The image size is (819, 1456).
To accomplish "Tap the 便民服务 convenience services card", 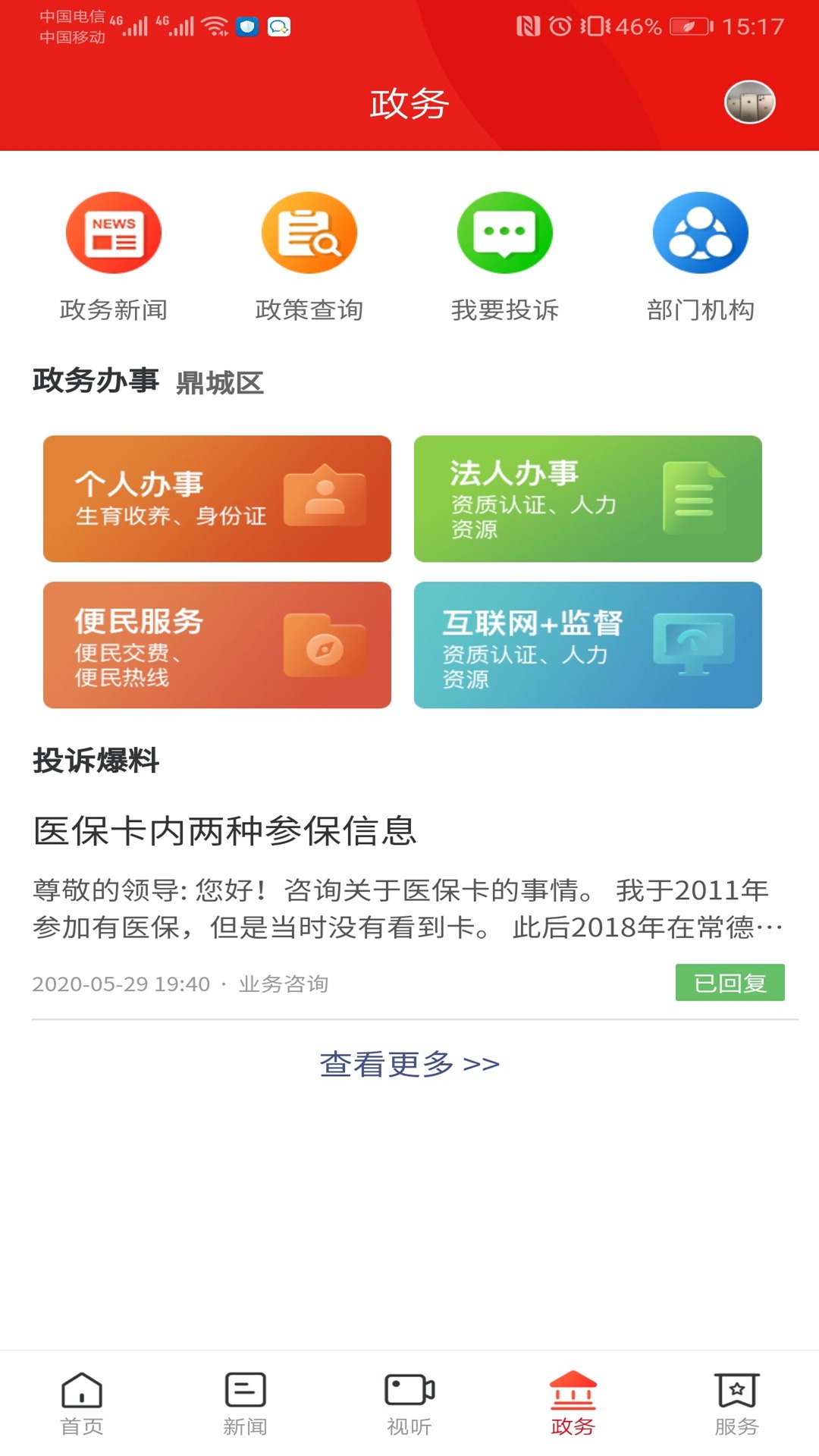I will 216,645.
